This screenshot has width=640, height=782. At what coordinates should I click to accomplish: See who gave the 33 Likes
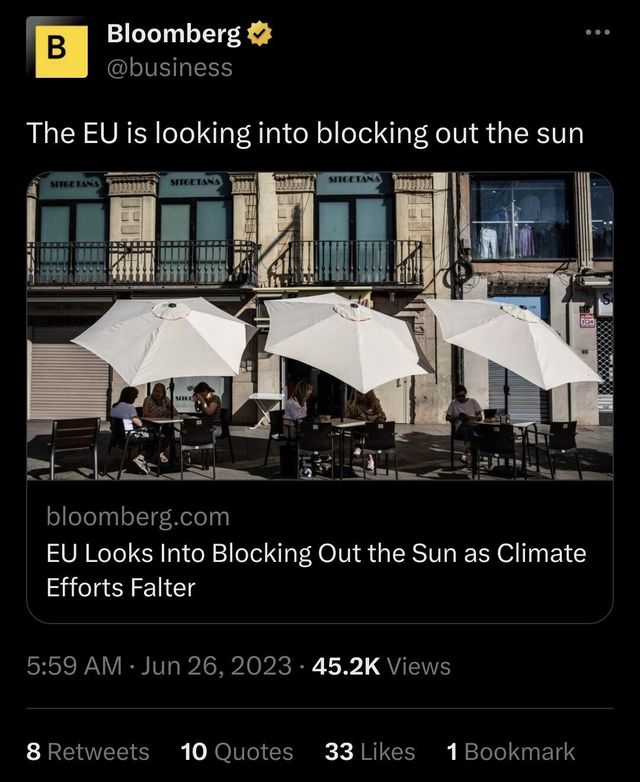[370, 751]
